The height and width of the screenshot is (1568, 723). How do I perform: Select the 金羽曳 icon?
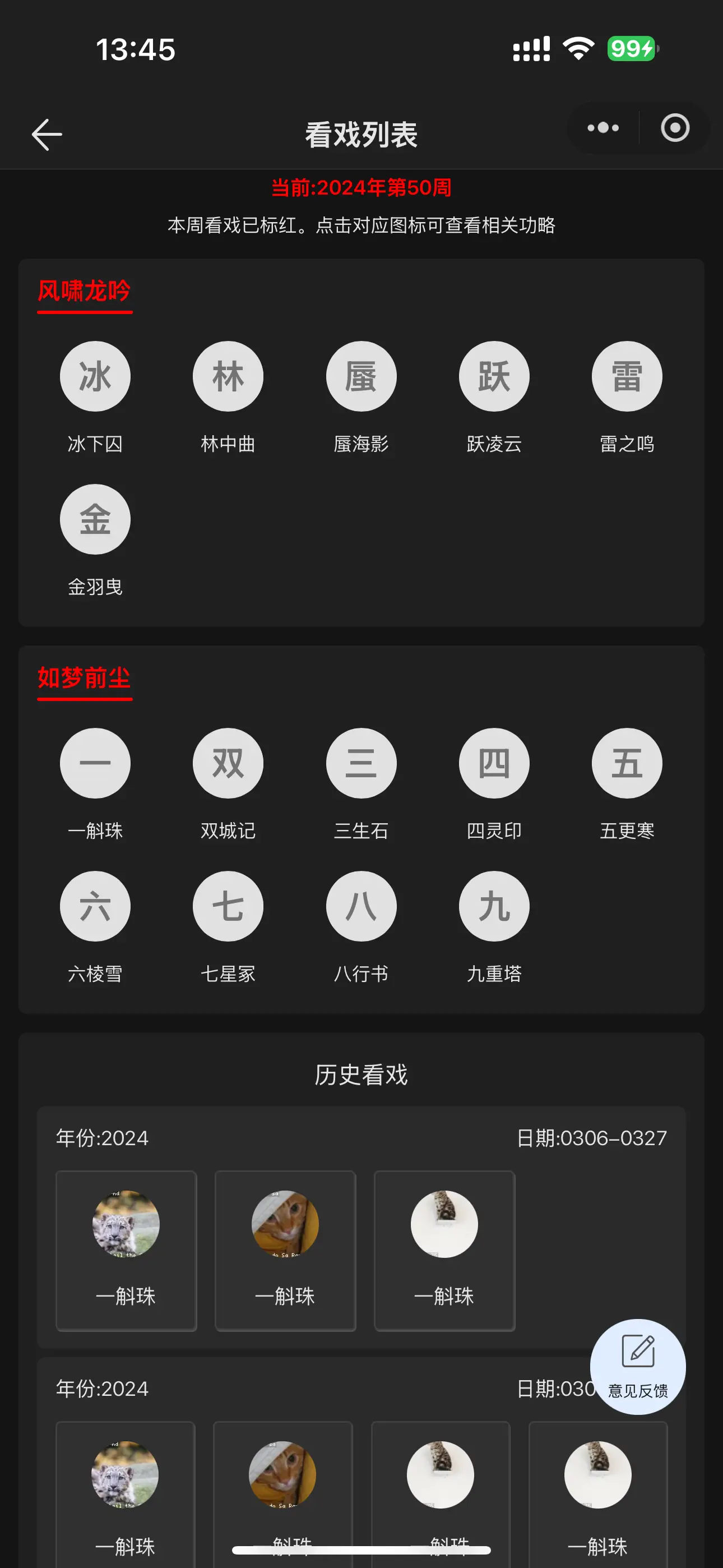point(95,519)
